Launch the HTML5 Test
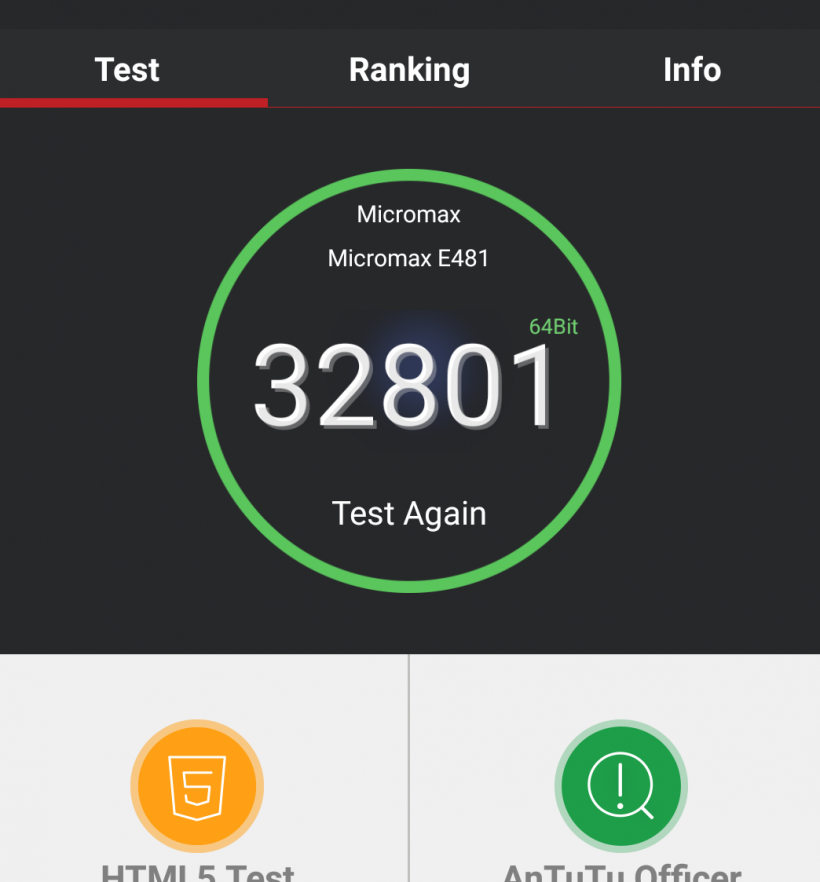This screenshot has height=882, width=820. (197, 786)
